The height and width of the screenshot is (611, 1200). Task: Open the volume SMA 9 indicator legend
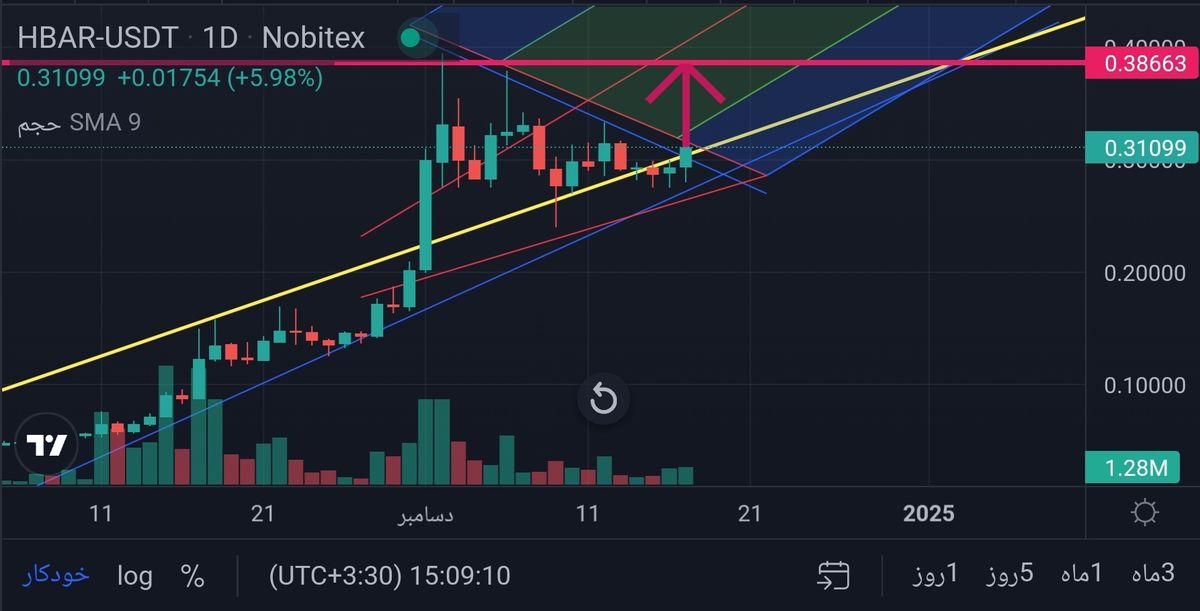(x=78, y=124)
